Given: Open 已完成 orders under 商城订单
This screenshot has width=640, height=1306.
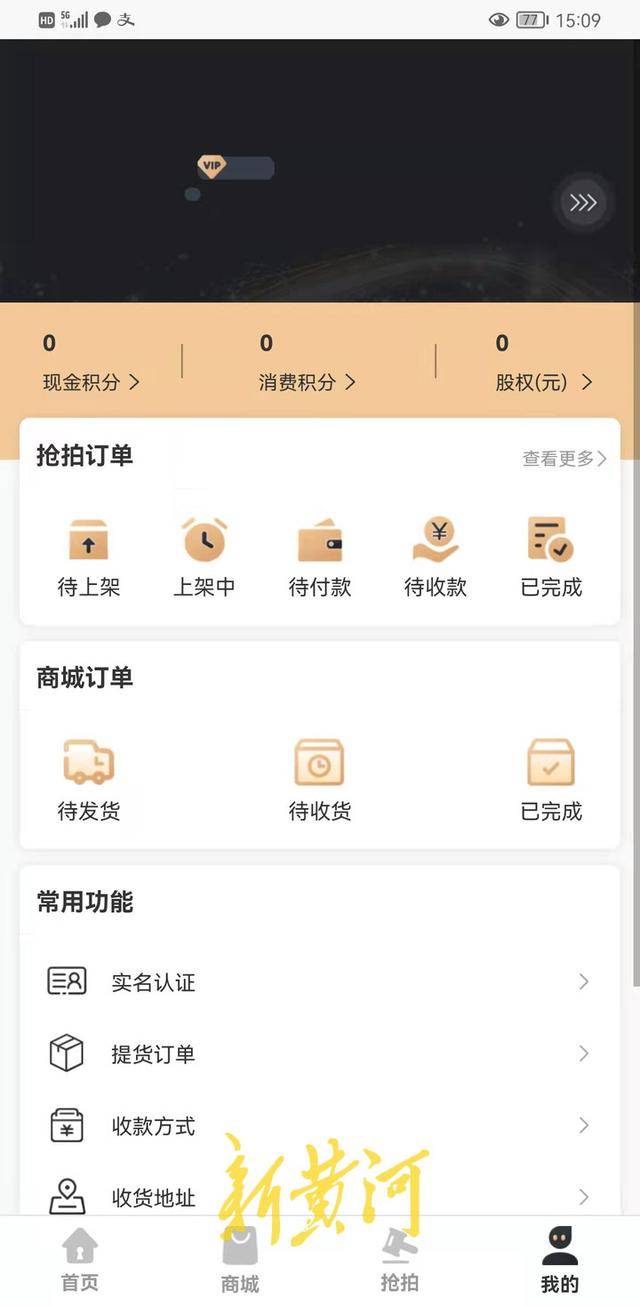Looking at the screenshot, I should coord(551,780).
